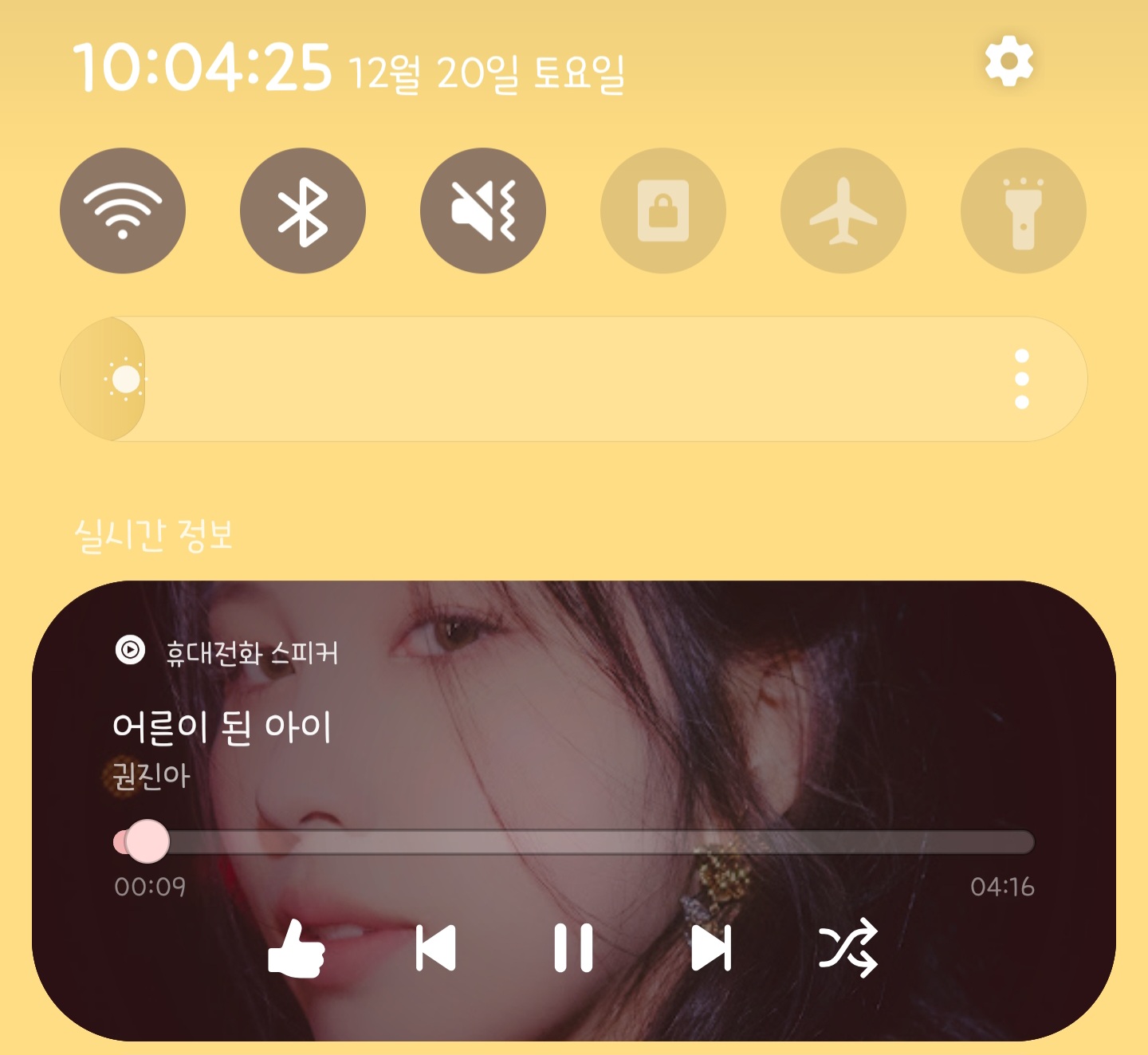Open settings via the gear icon
Screen dimensions: 1148x1055
click(x=1008, y=61)
